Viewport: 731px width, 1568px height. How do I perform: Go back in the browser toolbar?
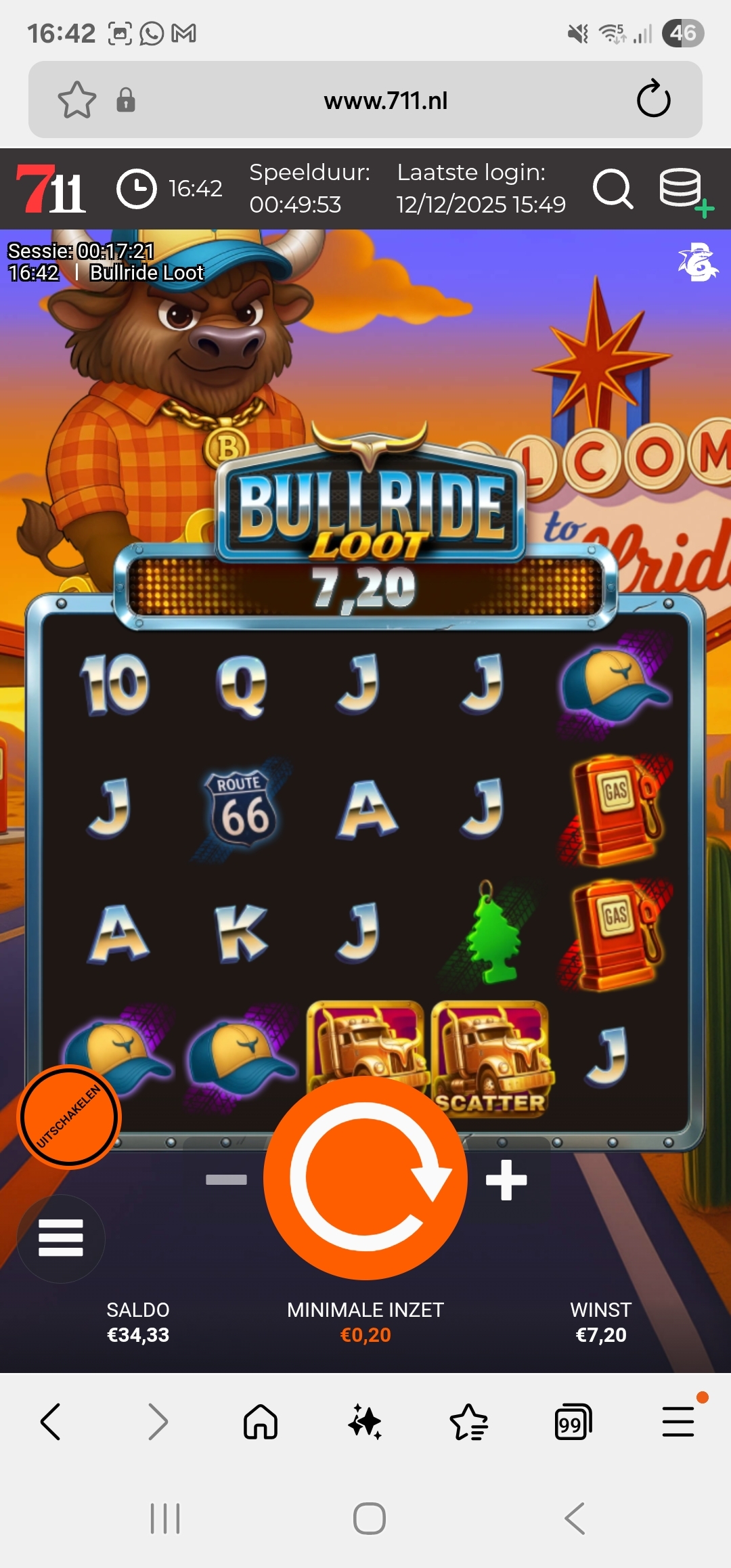click(x=51, y=1422)
